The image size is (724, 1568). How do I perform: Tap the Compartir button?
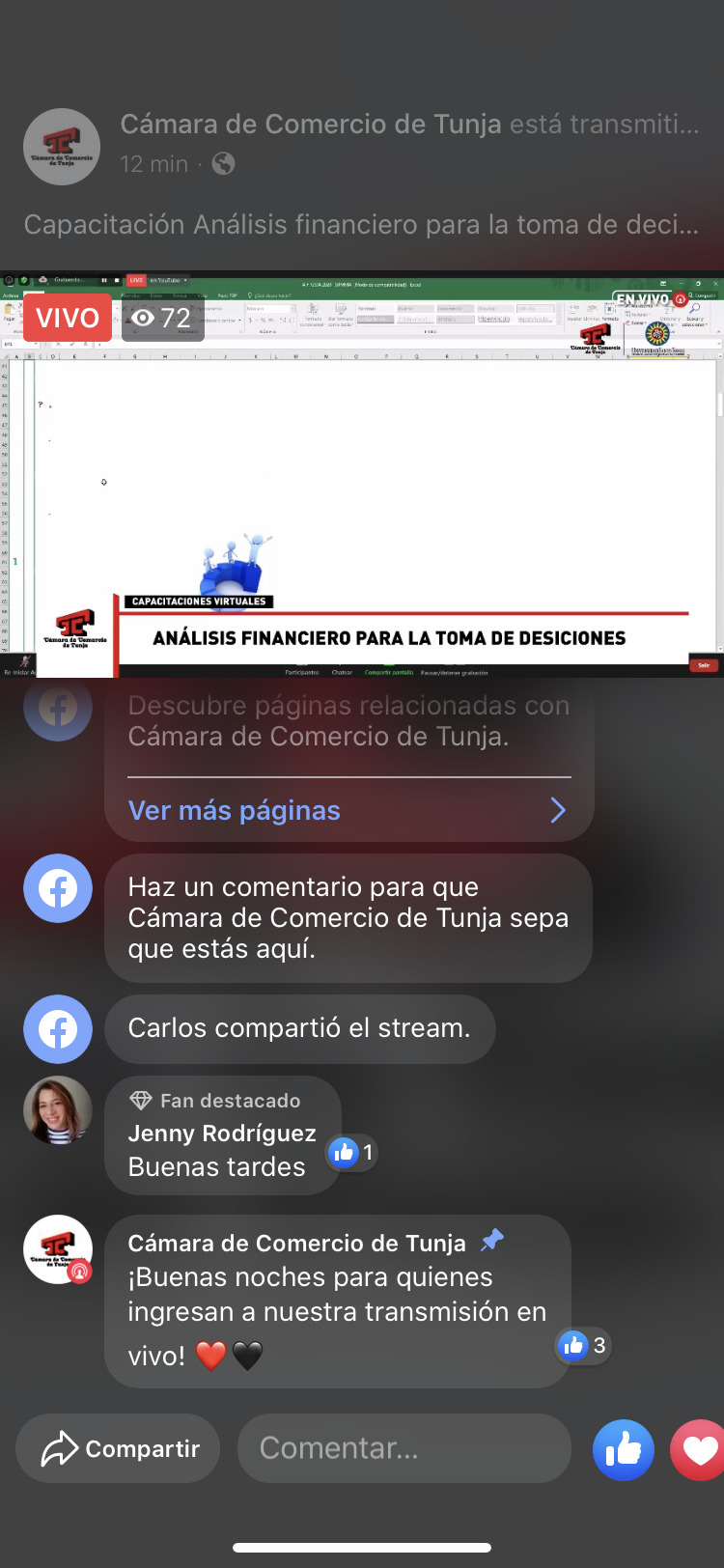point(119,1448)
